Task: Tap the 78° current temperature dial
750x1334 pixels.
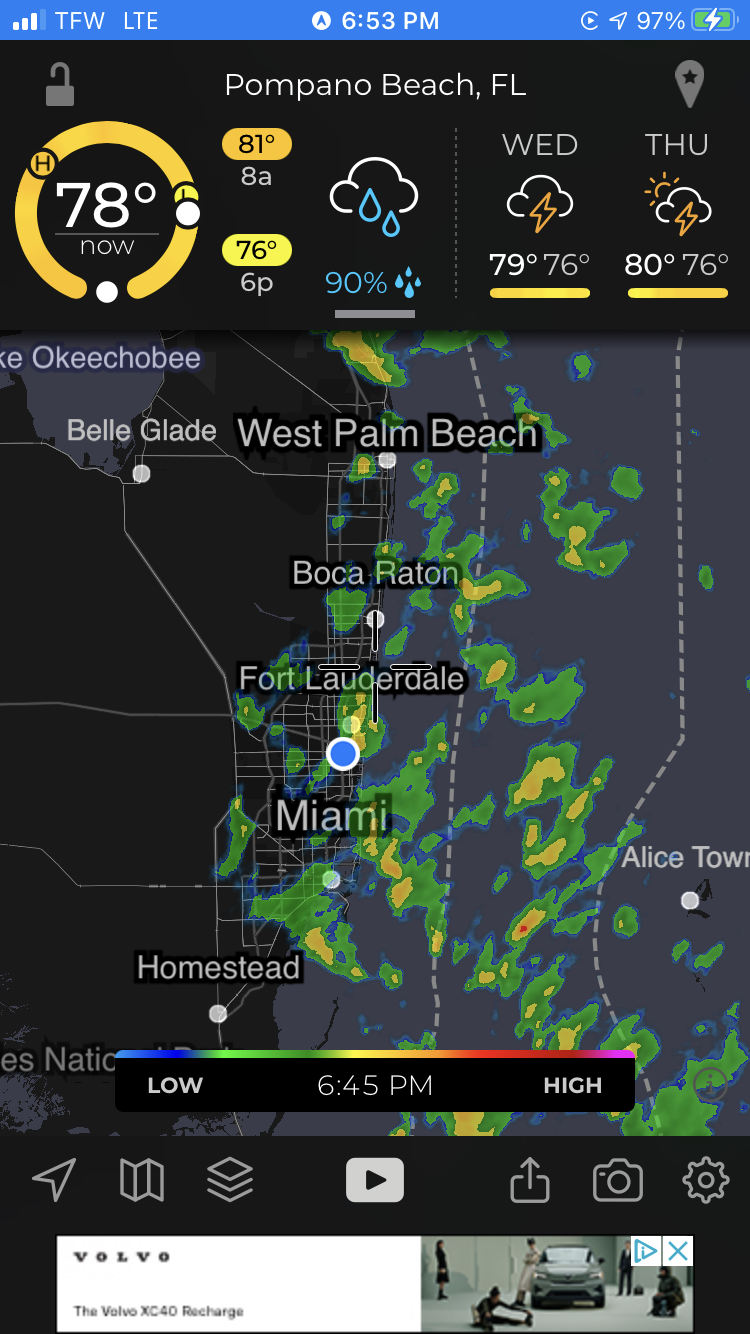Action: [x=107, y=212]
